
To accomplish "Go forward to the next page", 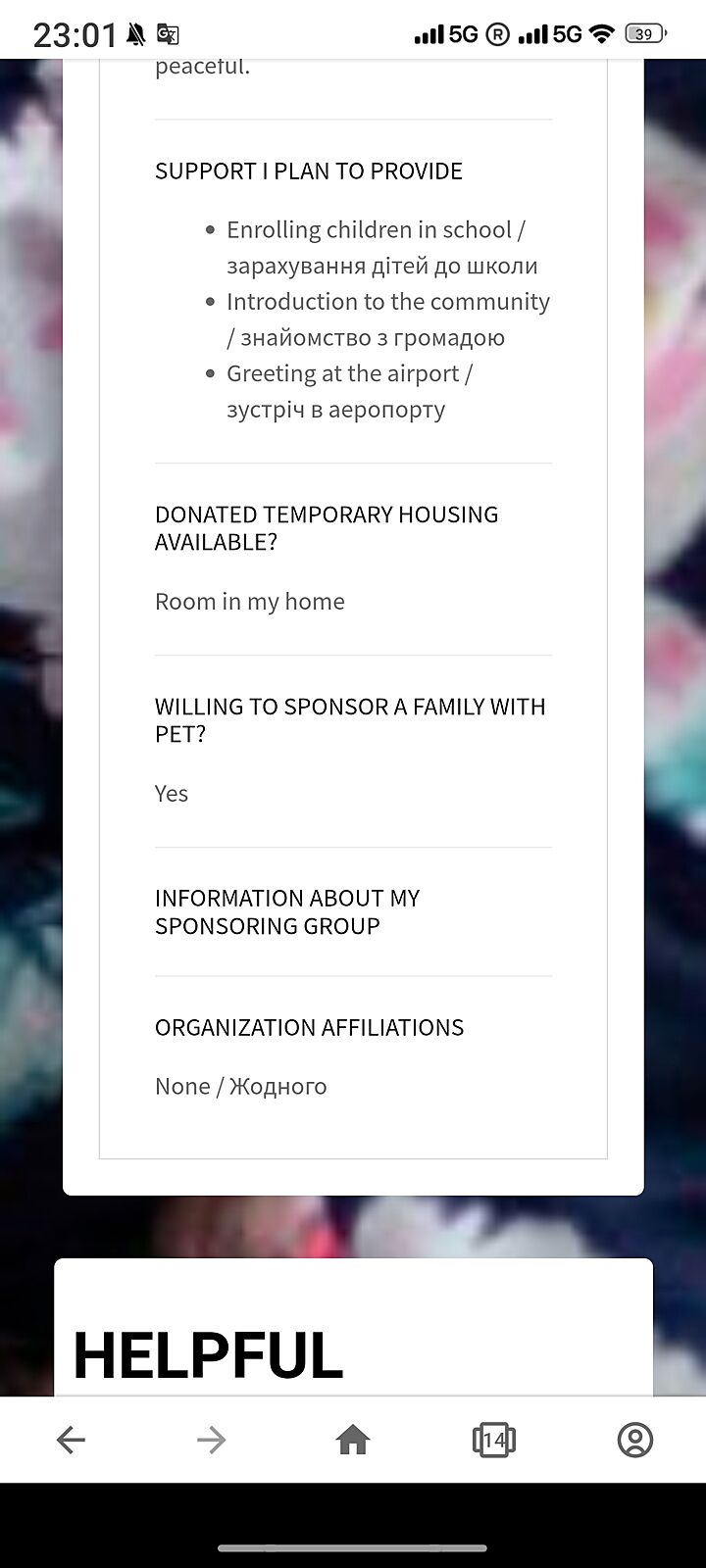I will [x=211, y=1440].
